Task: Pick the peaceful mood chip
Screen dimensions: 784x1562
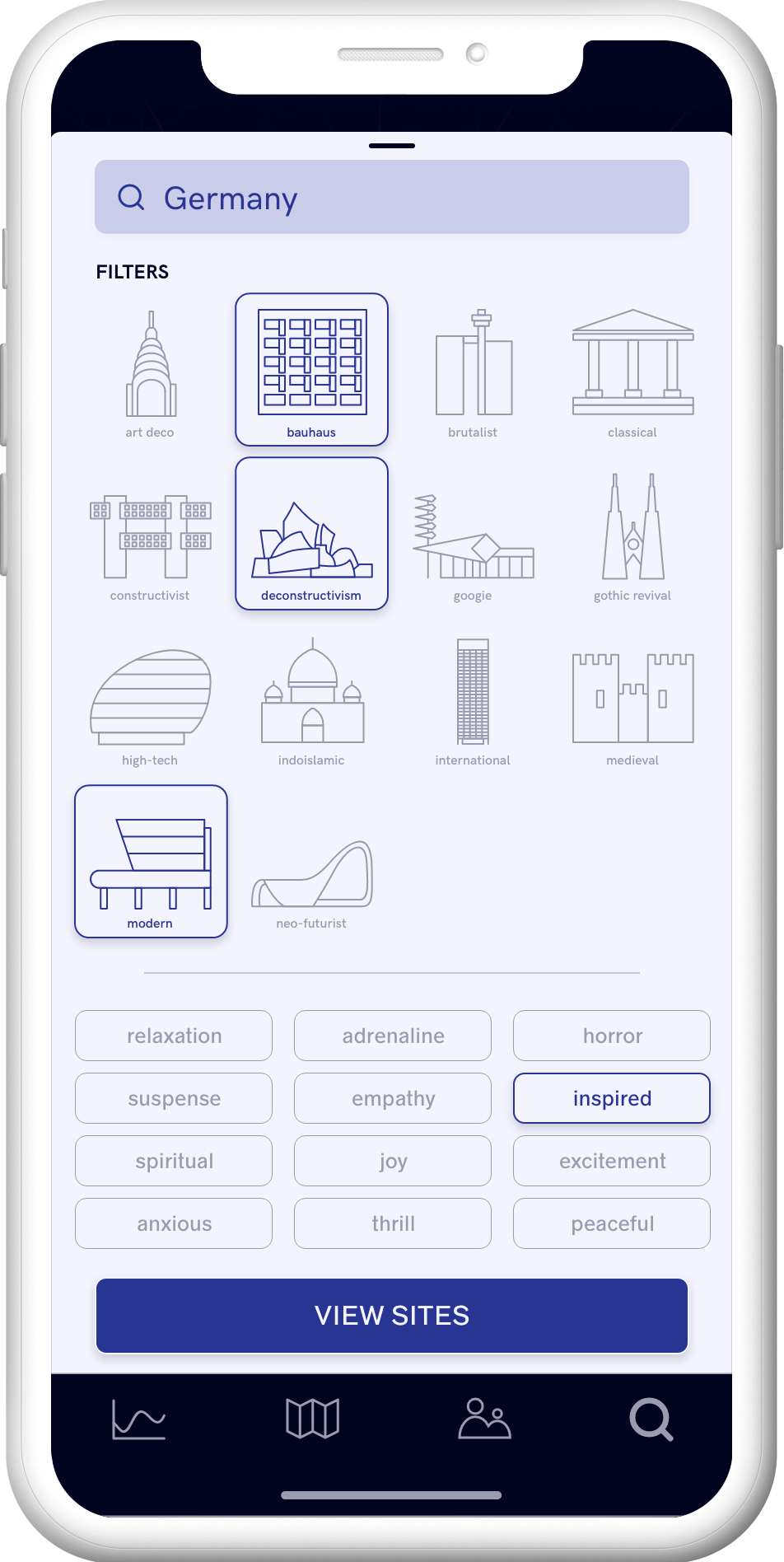Action: [612, 1223]
